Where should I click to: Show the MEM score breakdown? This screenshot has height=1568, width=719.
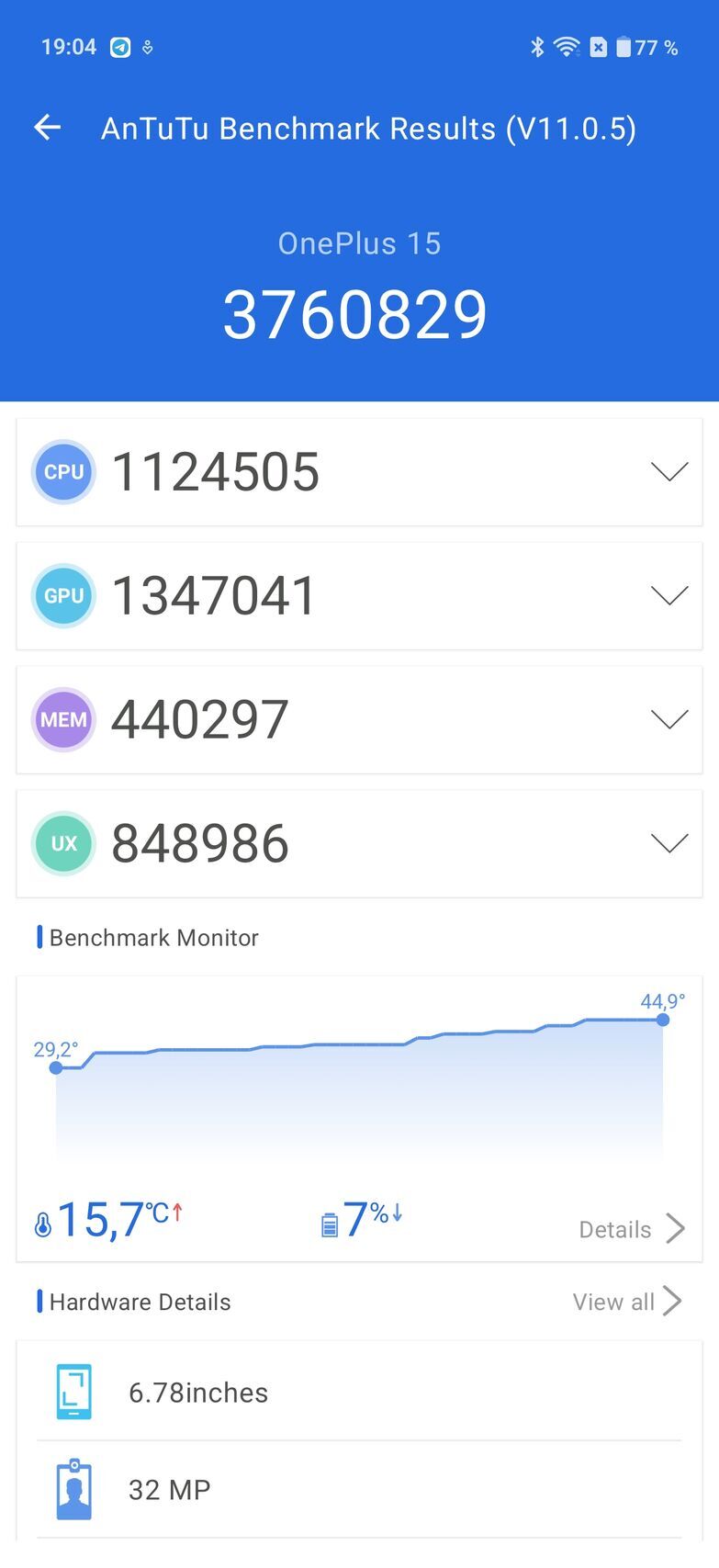[x=668, y=719]
